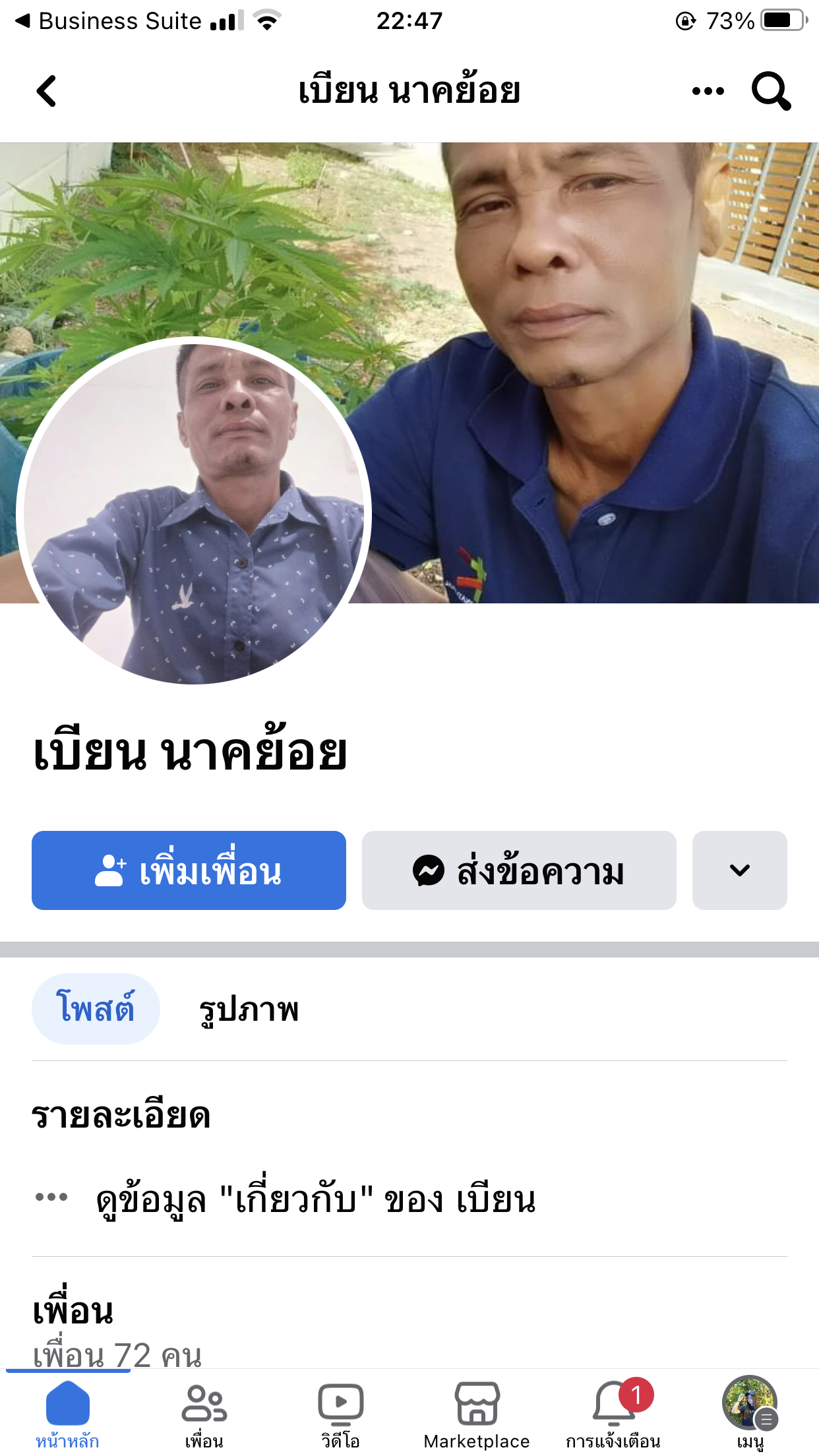Switch to the รูปภาพ tab
The image size is (819, 1456).
[249, 1009]
